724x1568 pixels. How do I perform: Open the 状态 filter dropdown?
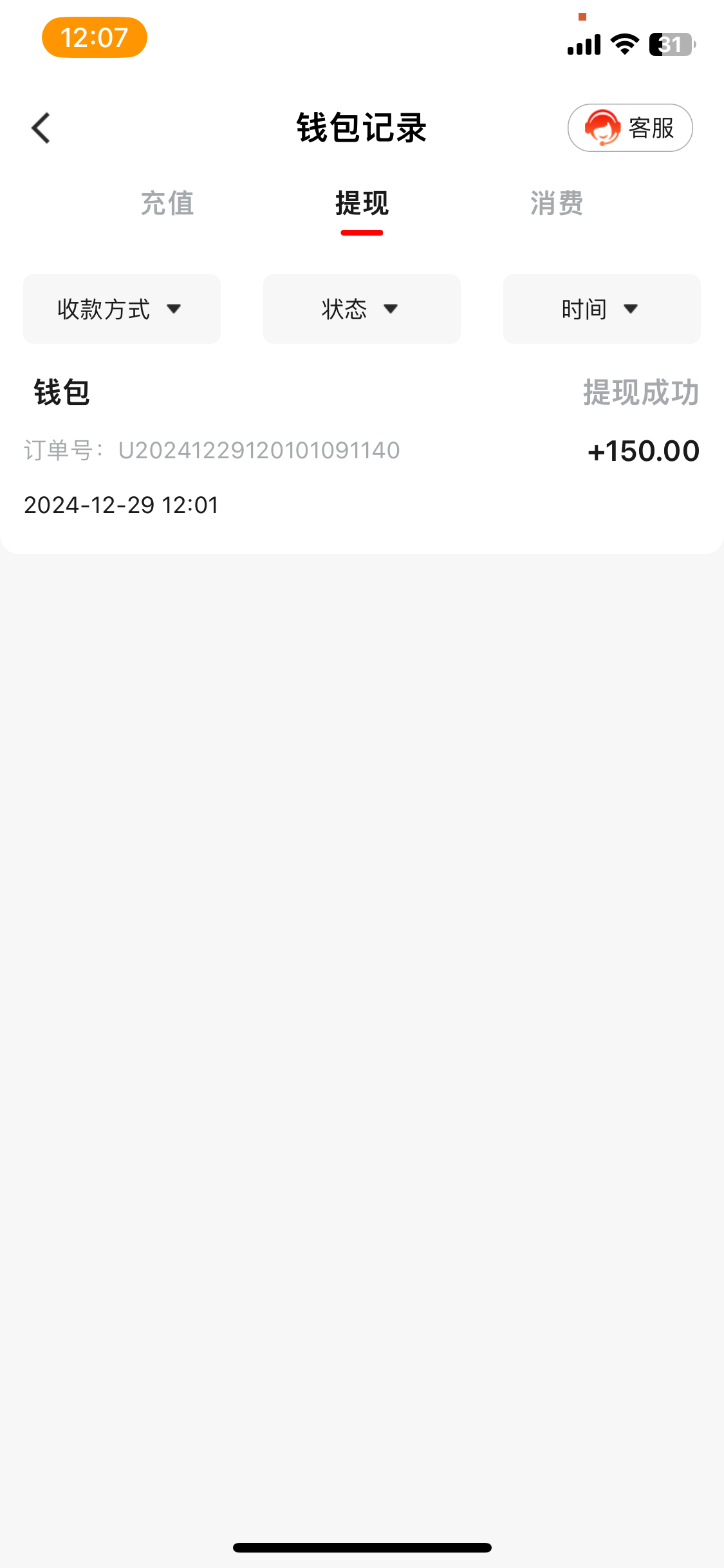click(362, 309)
